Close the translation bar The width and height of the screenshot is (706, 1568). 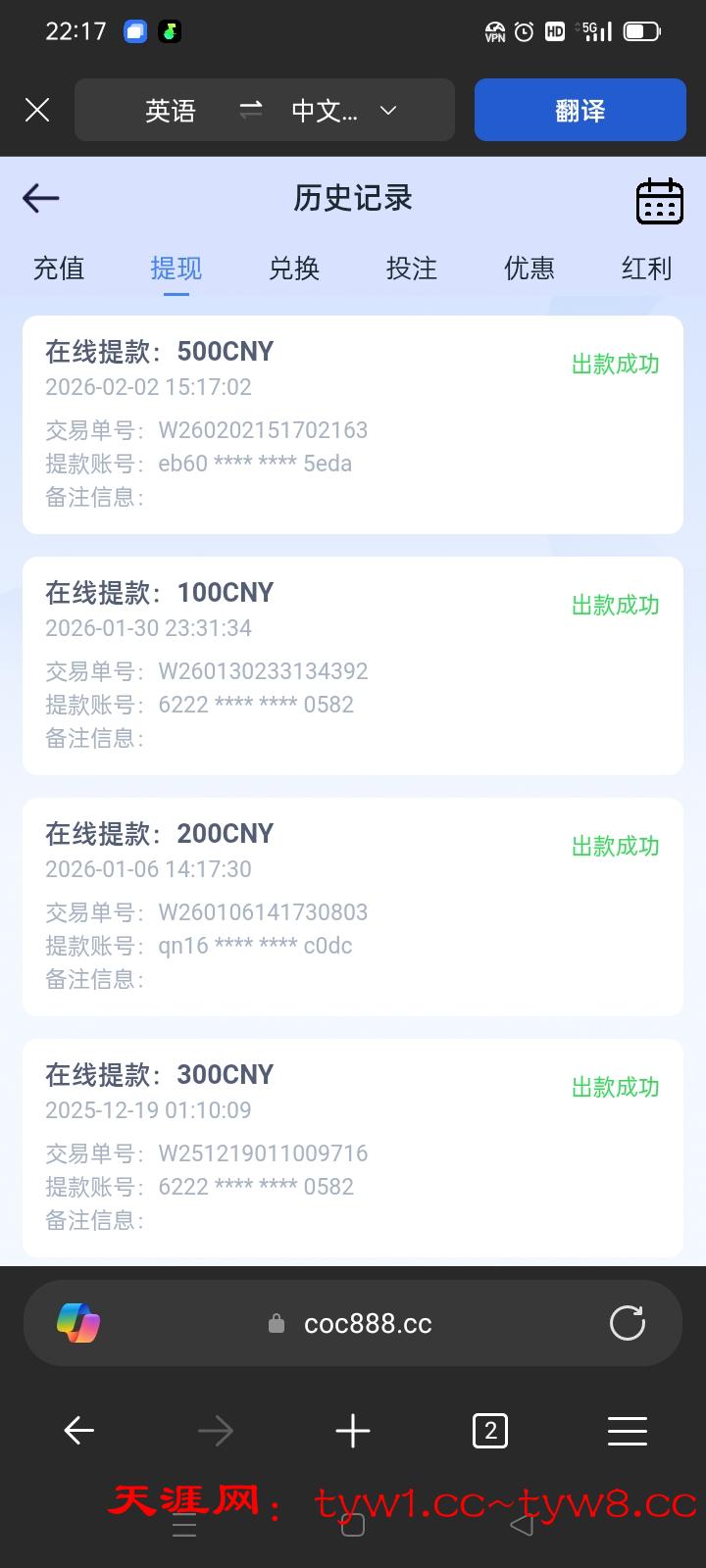pyautogui.click(x=37, y=110)
